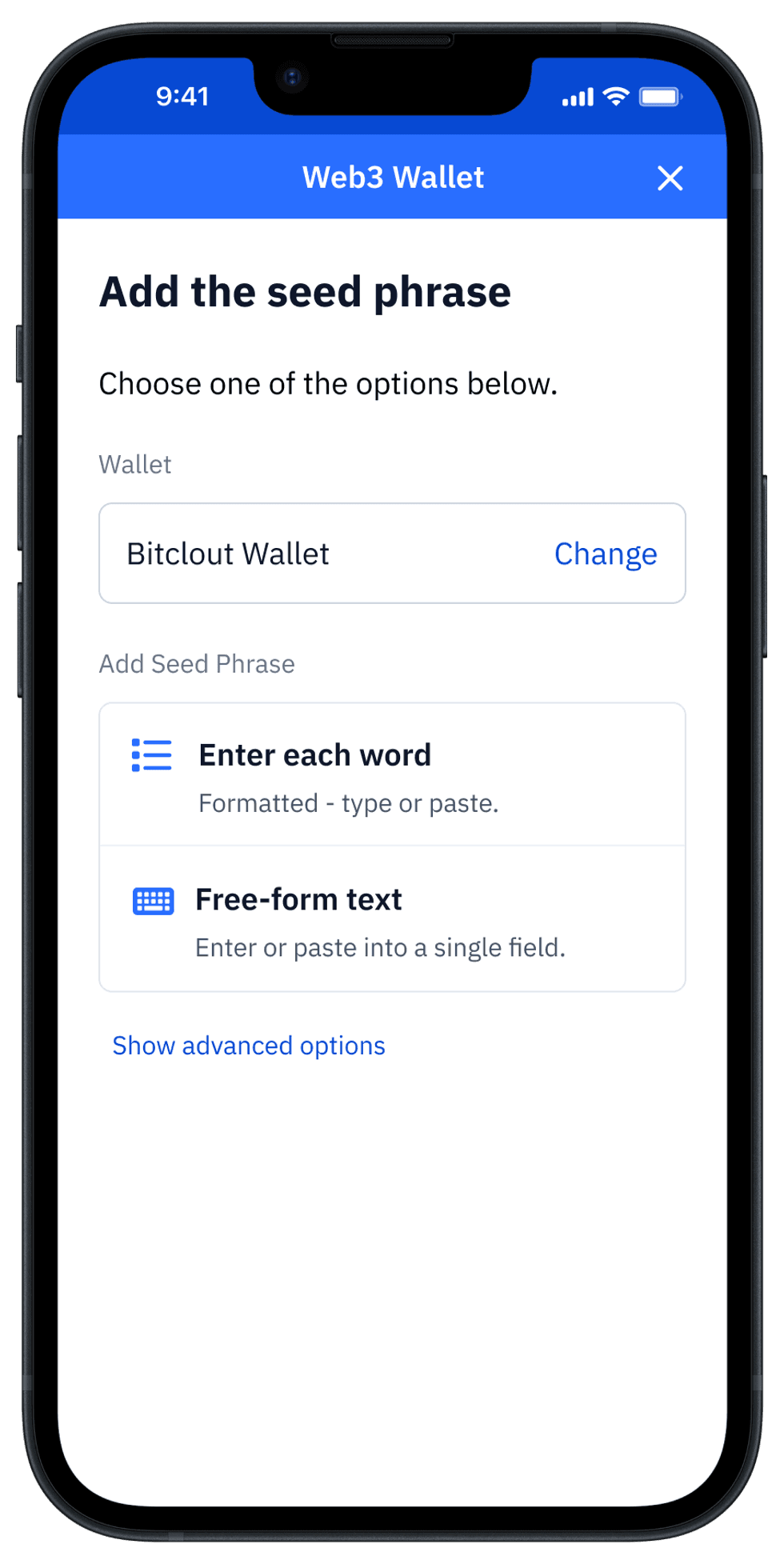
Task: Expand the advanced options section
Action: coord(248,1045)
